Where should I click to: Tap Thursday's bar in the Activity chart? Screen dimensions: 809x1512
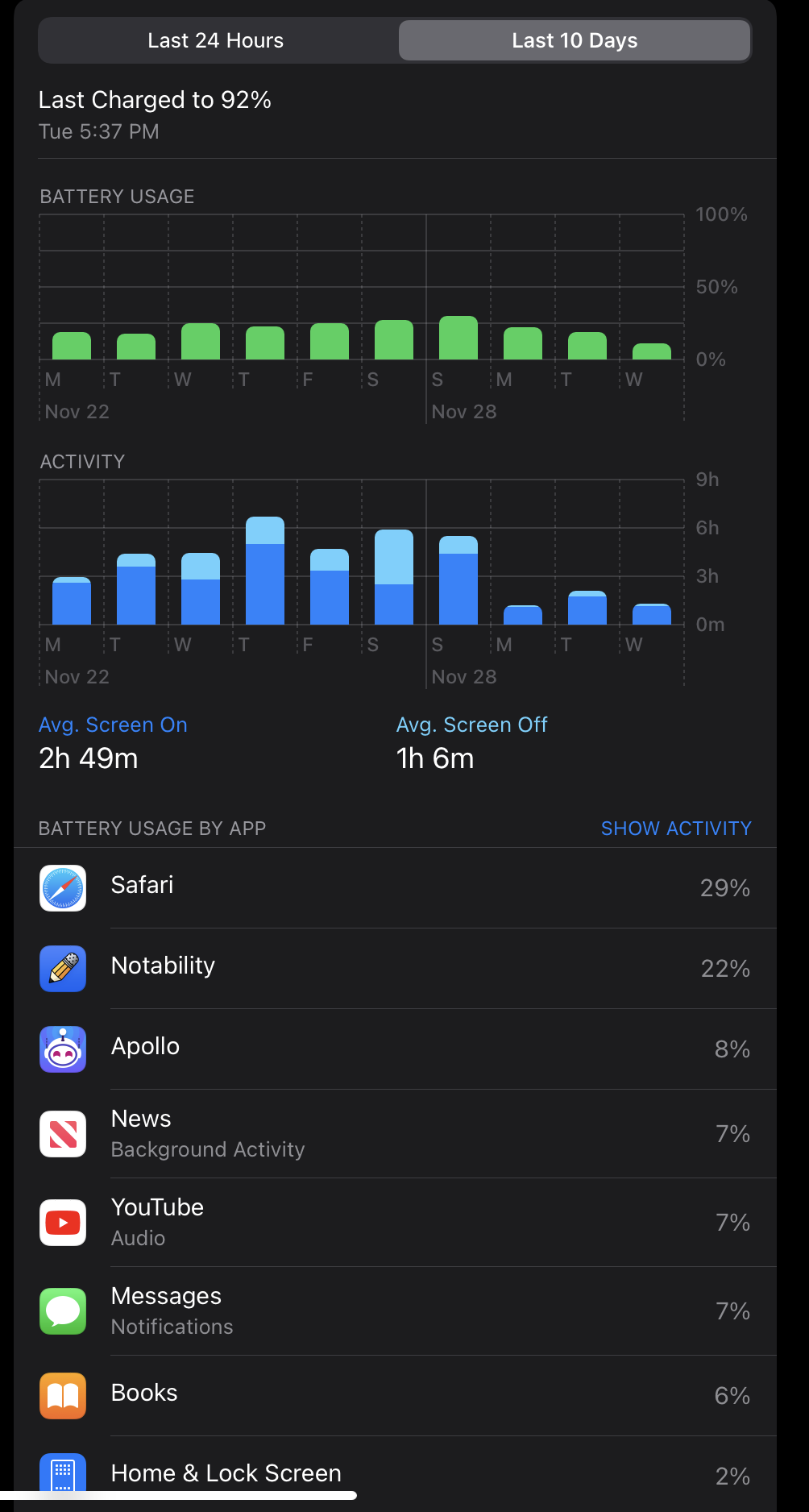click(x=265, y=571)
